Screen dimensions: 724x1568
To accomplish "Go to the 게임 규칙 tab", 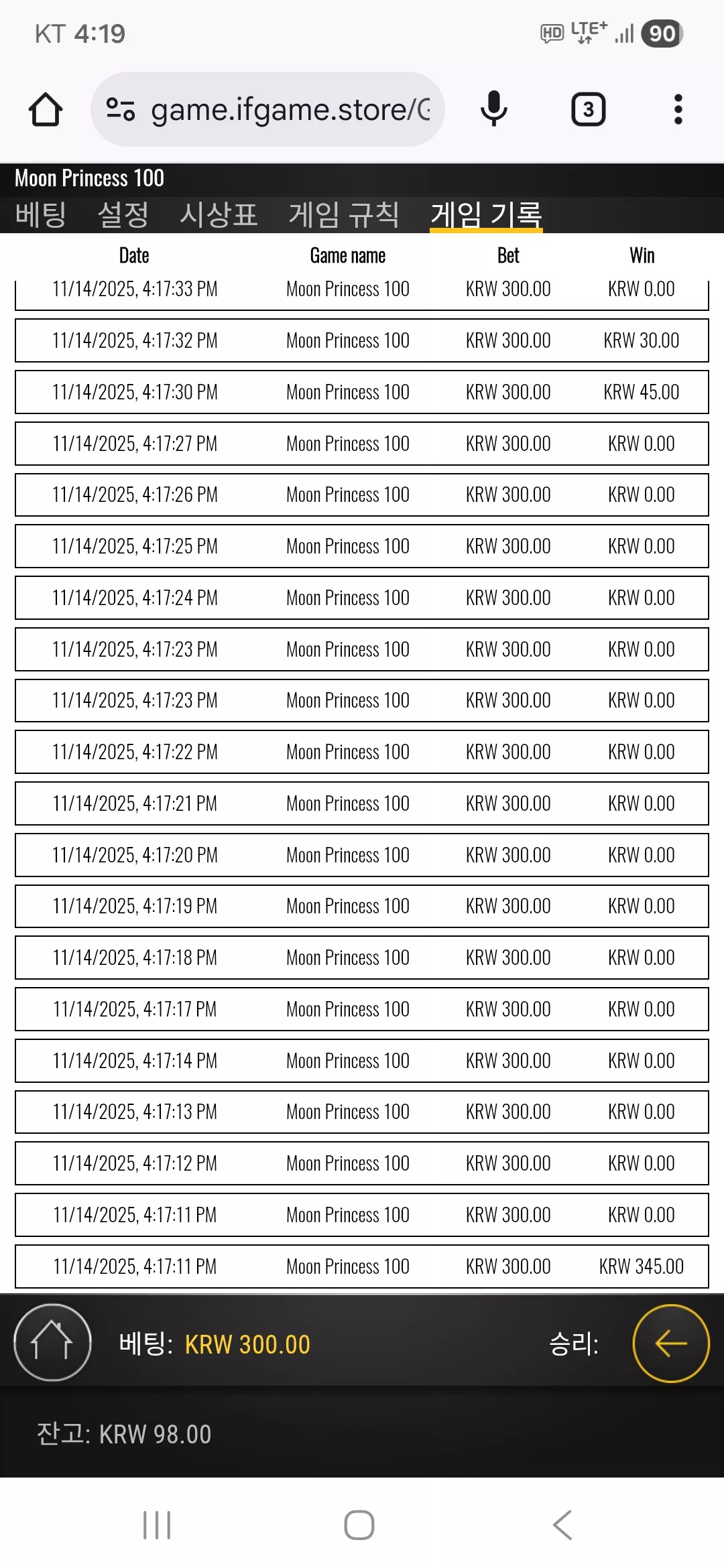I will click(x=344, y=215).
